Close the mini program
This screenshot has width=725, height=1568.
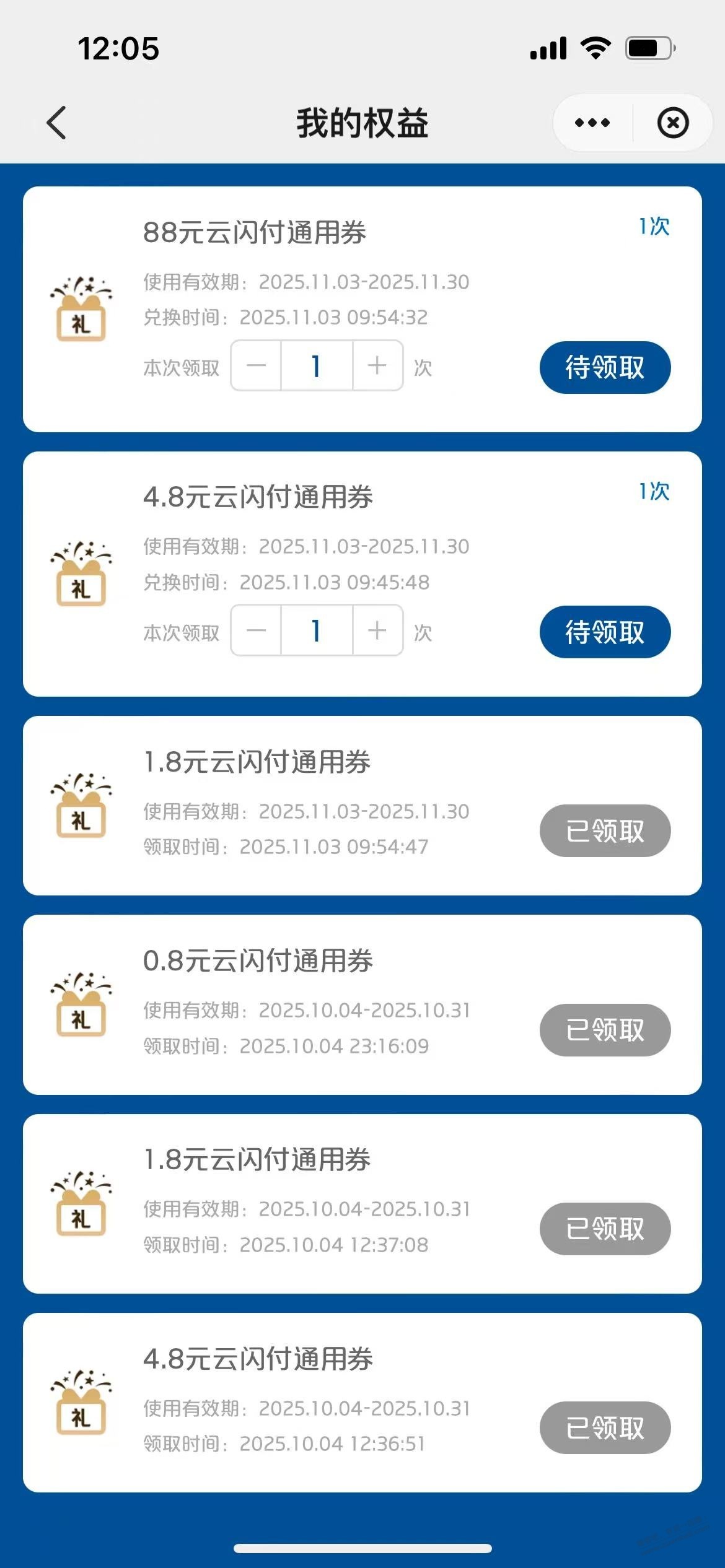tap(673, 123)
